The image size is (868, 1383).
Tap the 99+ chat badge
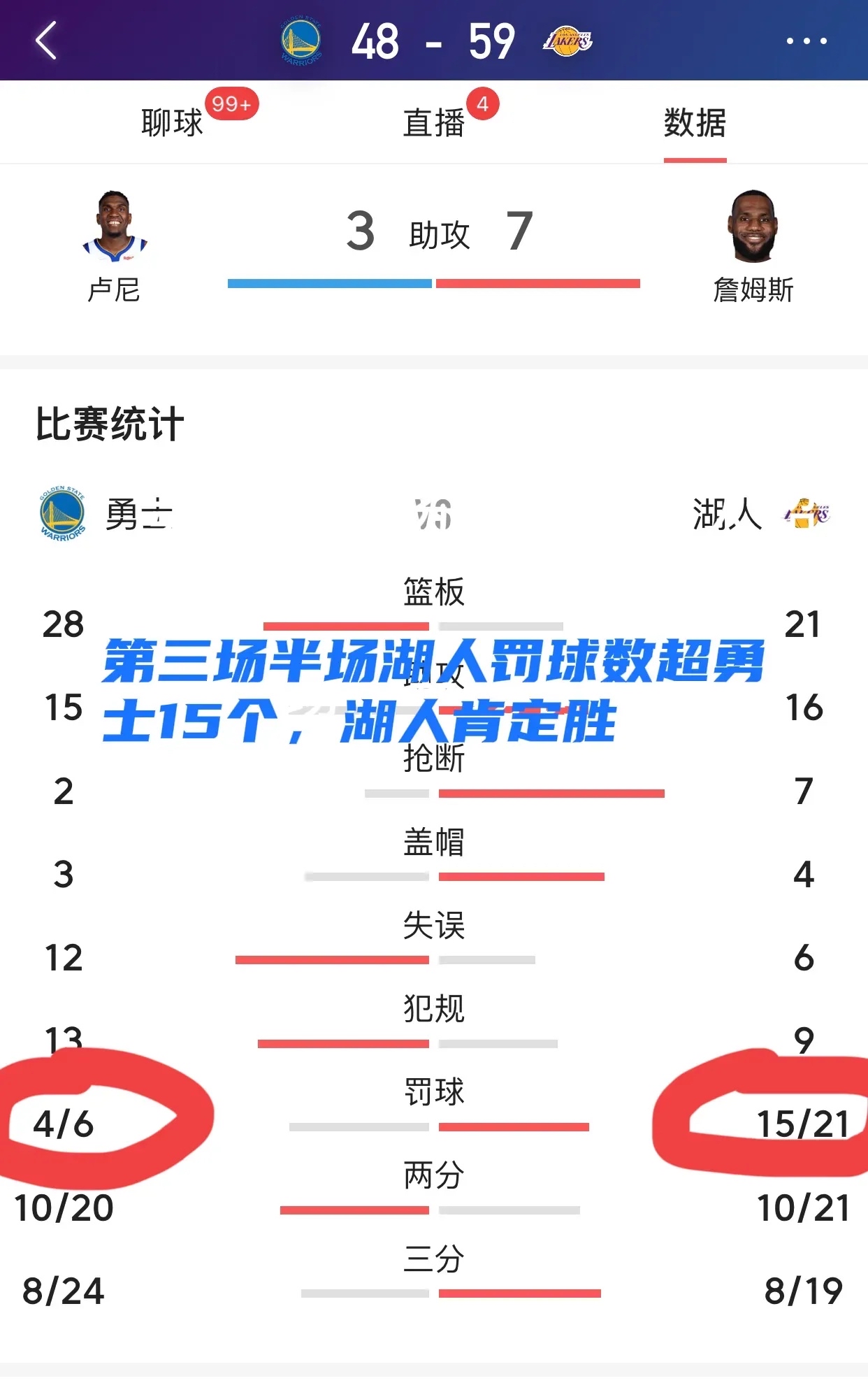click(x=231, y=102)
